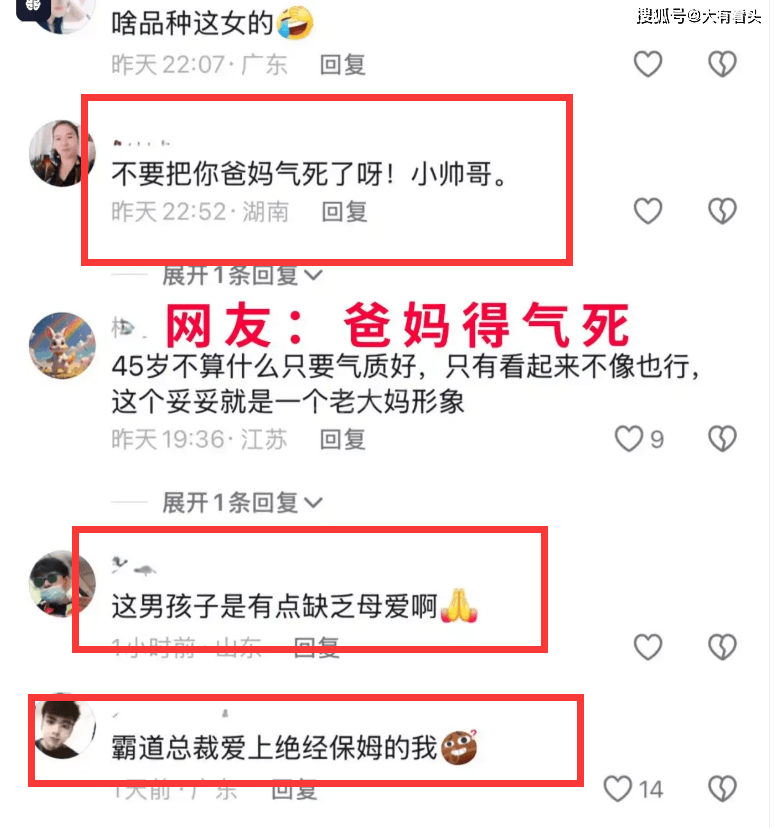Reply to the comment from 广东 at 22:07
Image resolution: width=776 pixels, height=828 pixels.
pyautogui.click(x=343, y=65)
